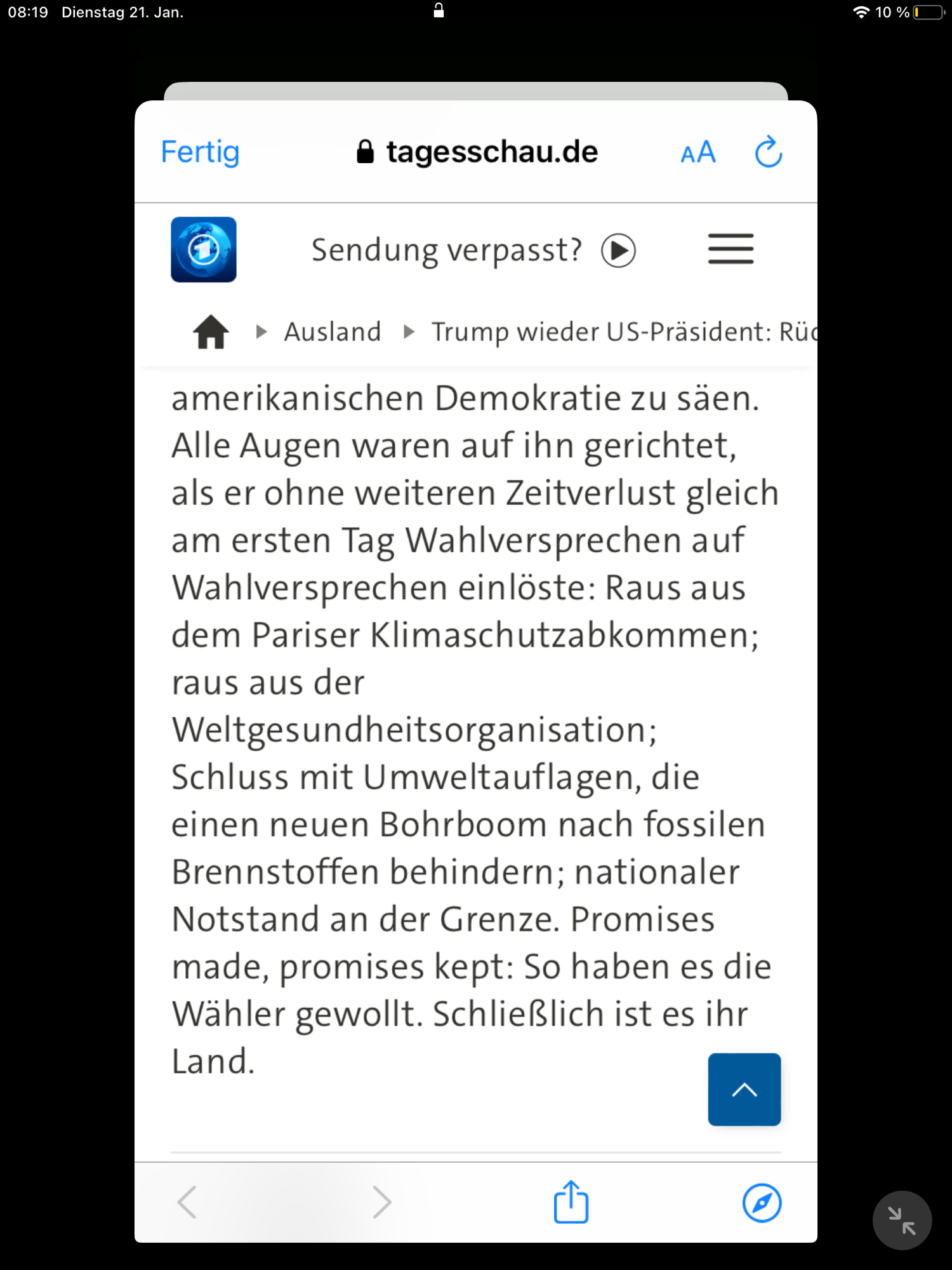Open the Ausland breadcrumb section
This screenshot has height=1270, width=952.
pos(332,332)
